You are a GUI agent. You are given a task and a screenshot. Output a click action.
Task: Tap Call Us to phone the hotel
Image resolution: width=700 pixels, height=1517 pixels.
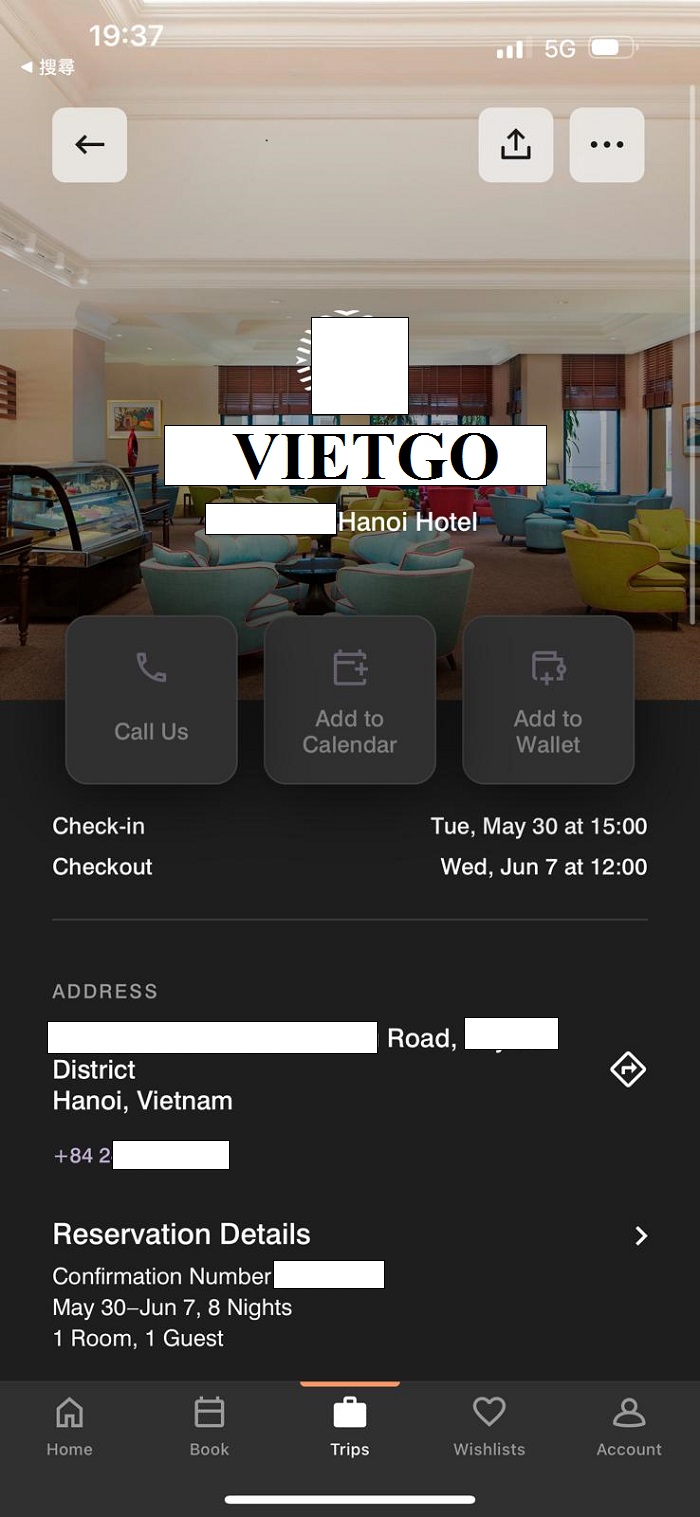151,699
